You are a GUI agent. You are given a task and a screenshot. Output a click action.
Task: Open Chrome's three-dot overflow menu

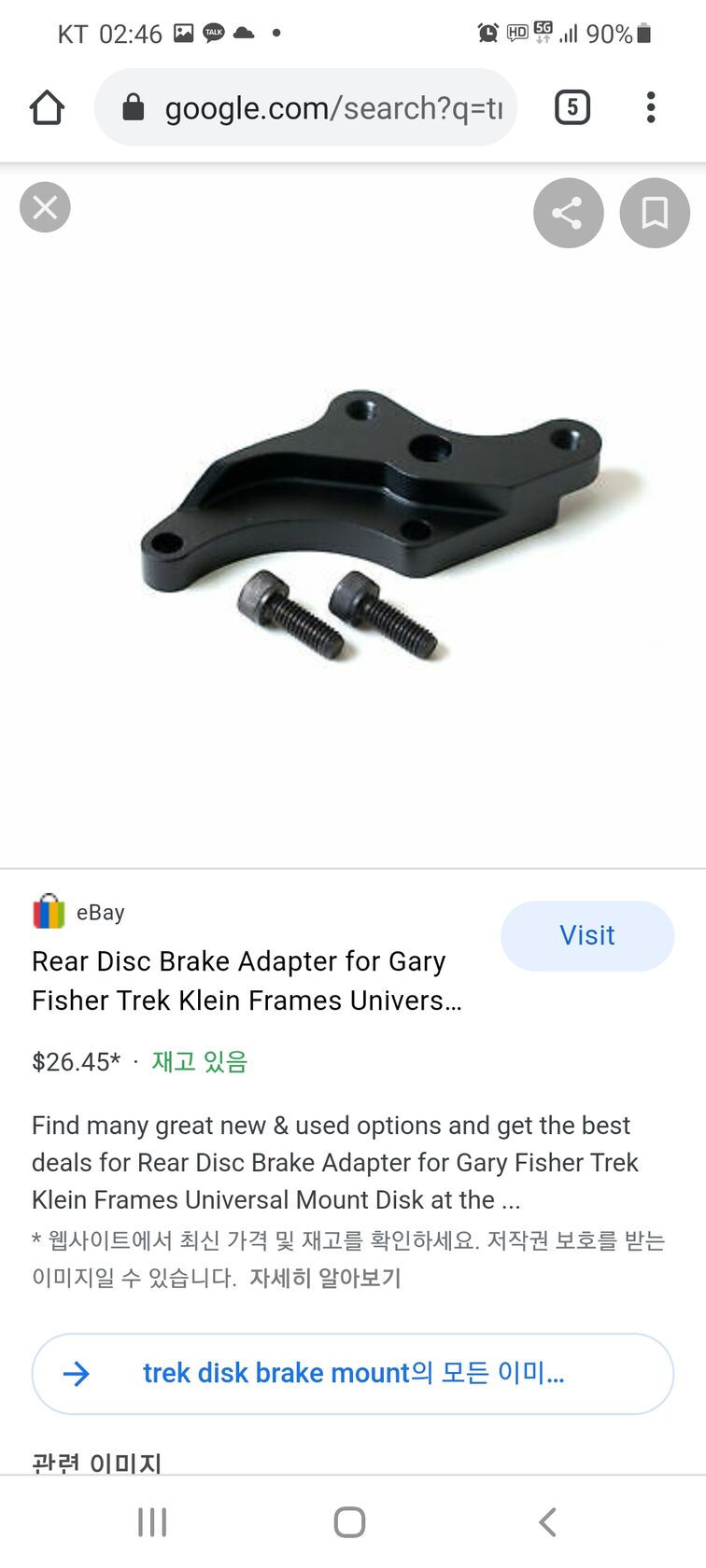(x=651, y=108)
